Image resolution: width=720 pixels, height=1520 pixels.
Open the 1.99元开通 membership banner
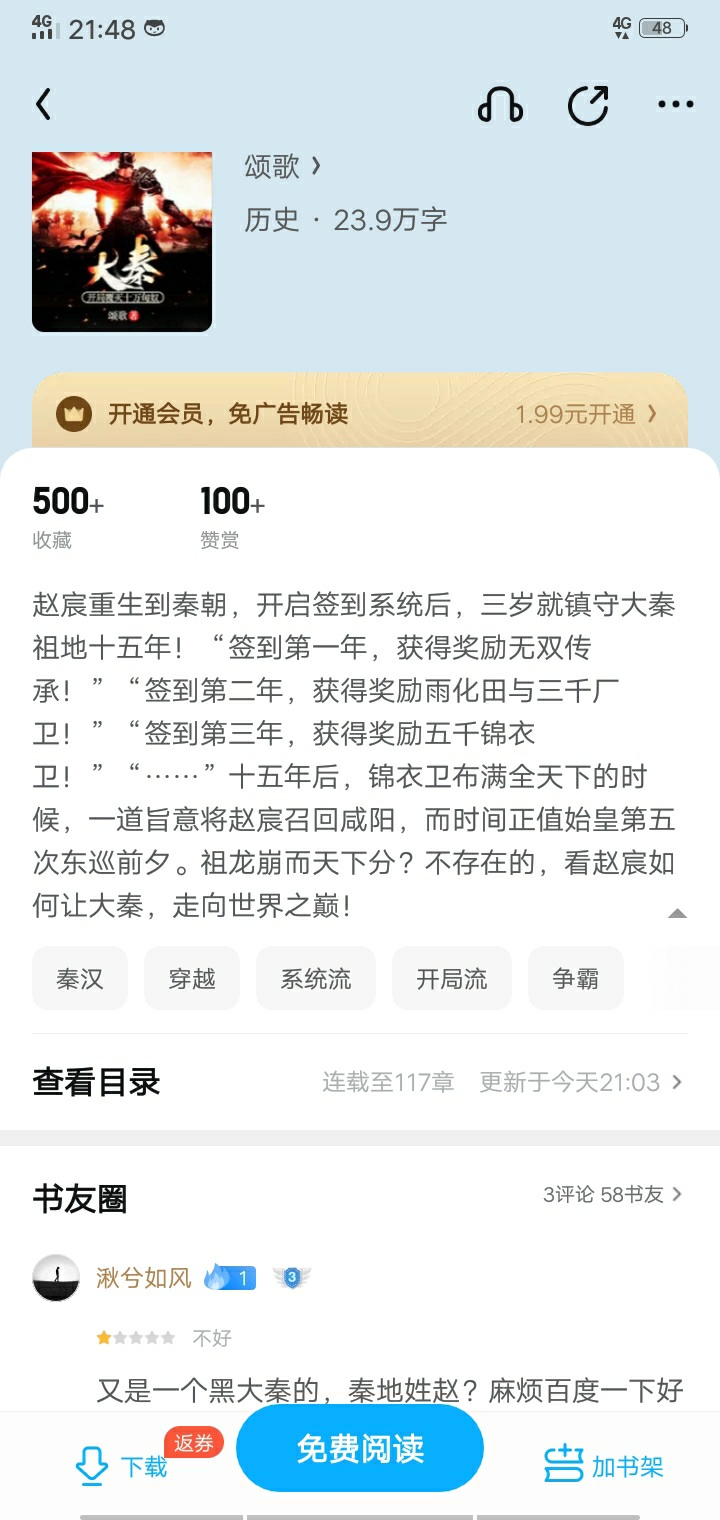(x=360, y=412)
